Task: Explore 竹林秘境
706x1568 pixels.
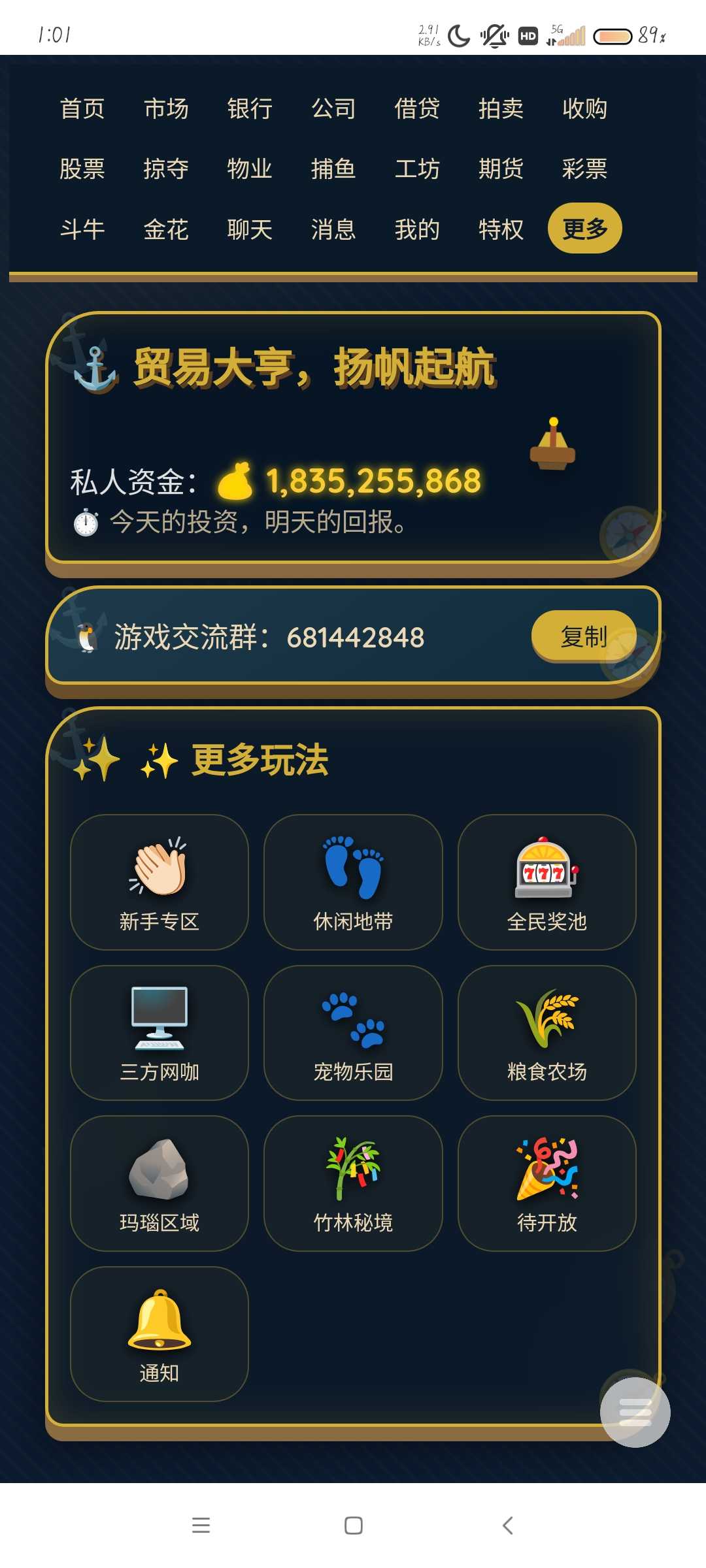Action: 353,1183
